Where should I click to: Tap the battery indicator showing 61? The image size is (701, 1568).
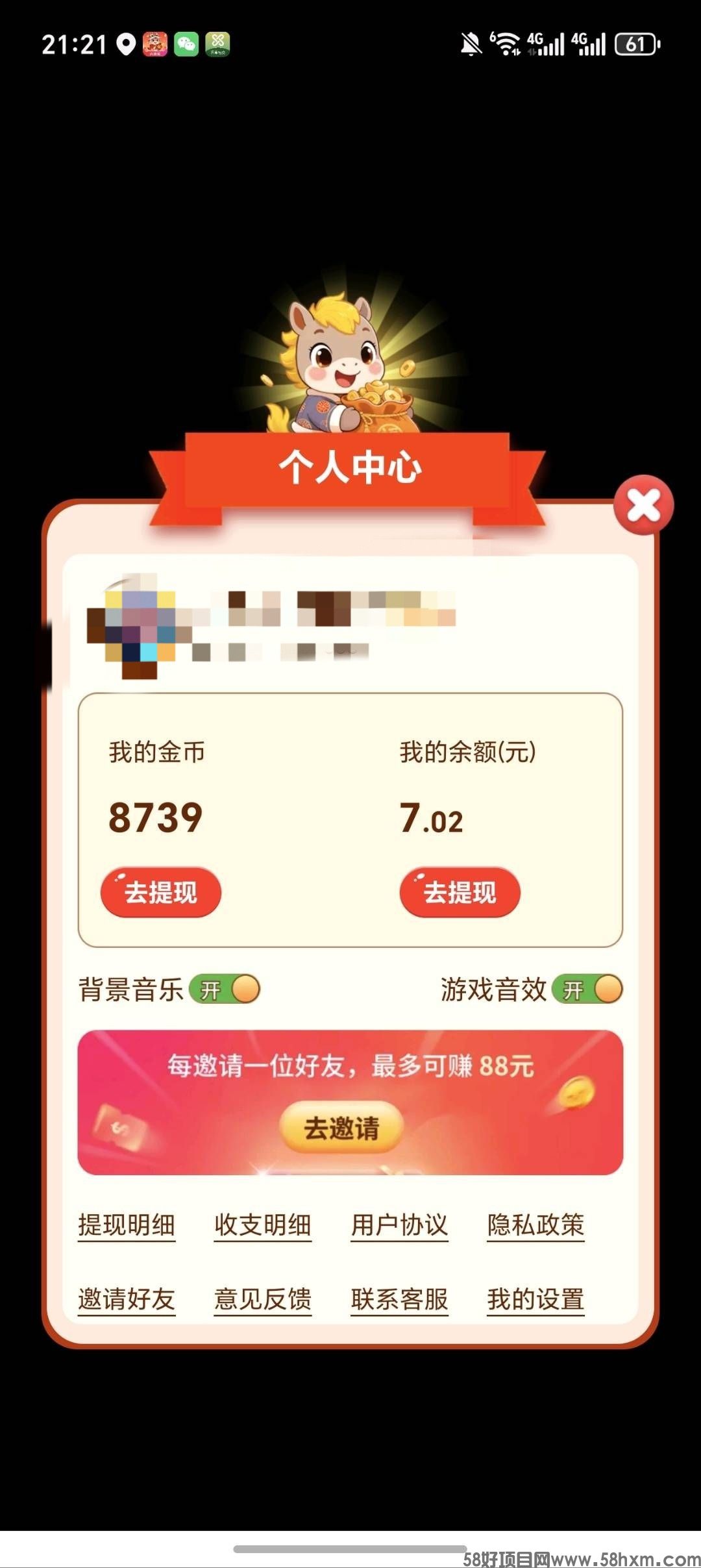coord(638,45)
